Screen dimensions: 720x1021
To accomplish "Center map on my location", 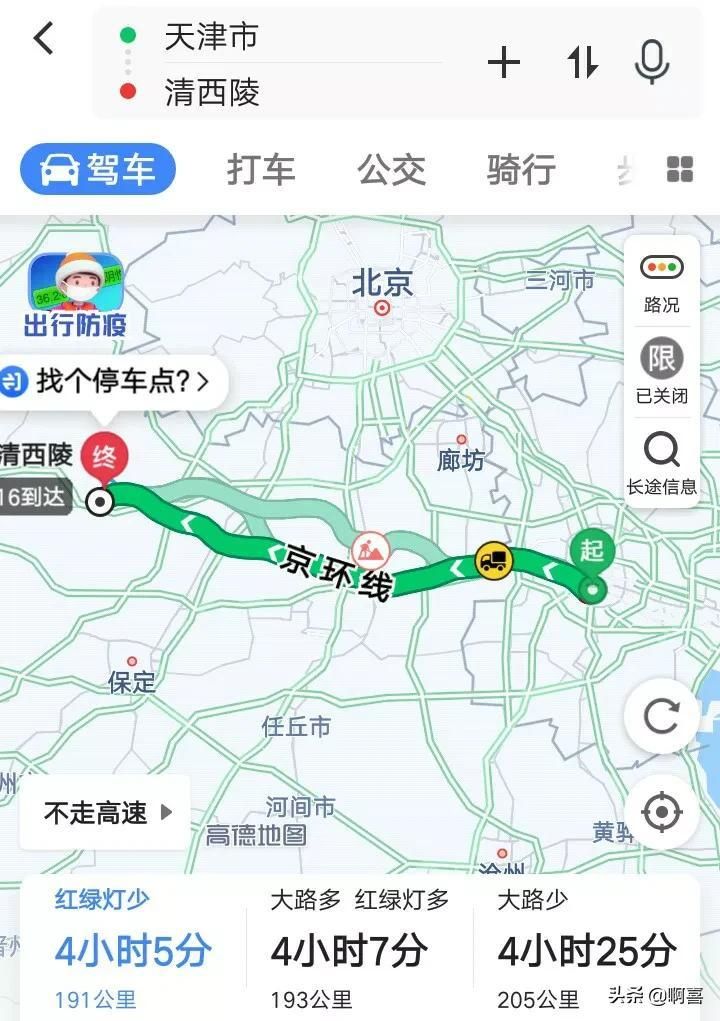I will pos(661,813).
